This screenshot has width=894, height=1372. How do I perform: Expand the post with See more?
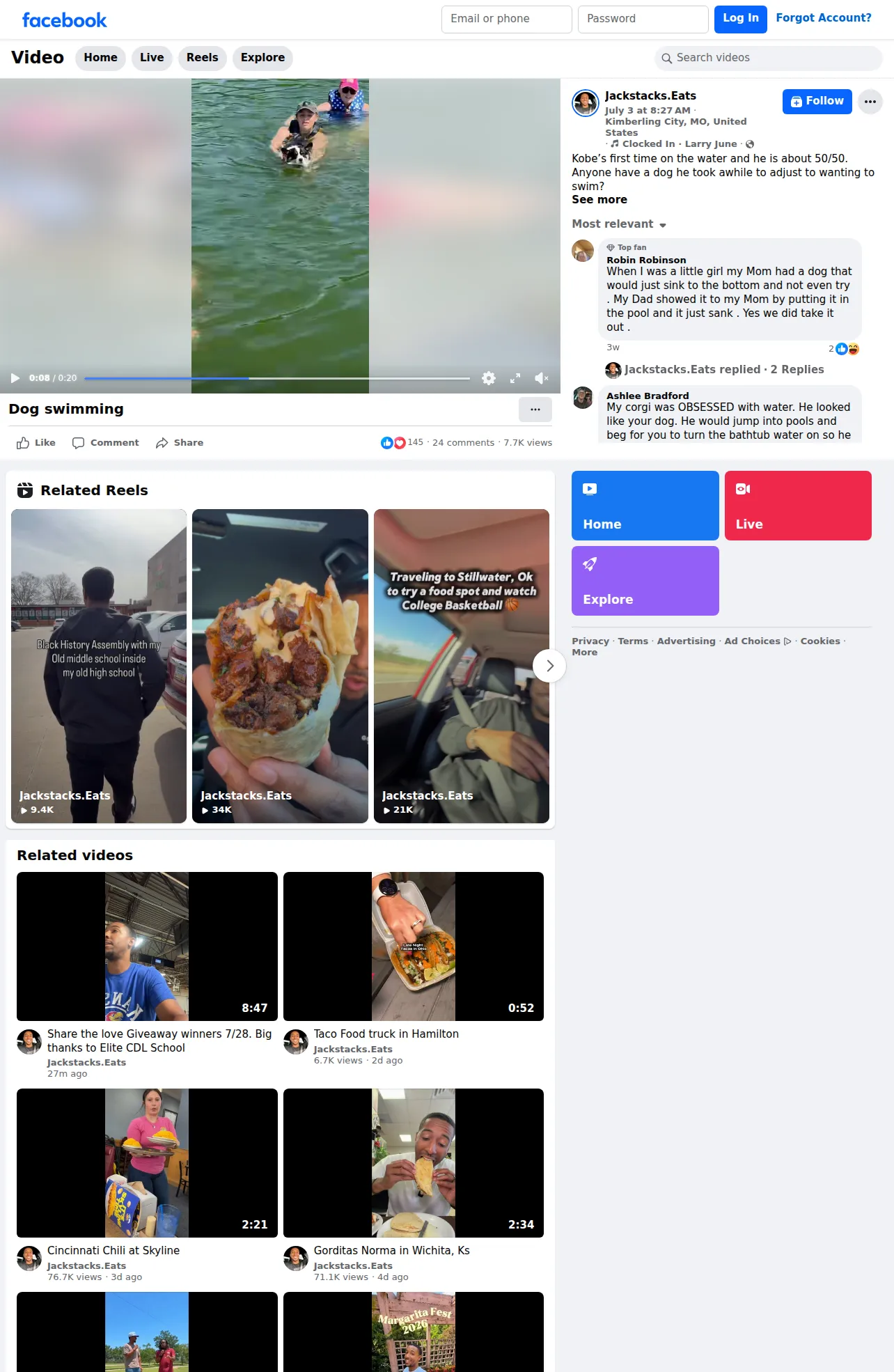pyautogui.click(x=599, y=200)
